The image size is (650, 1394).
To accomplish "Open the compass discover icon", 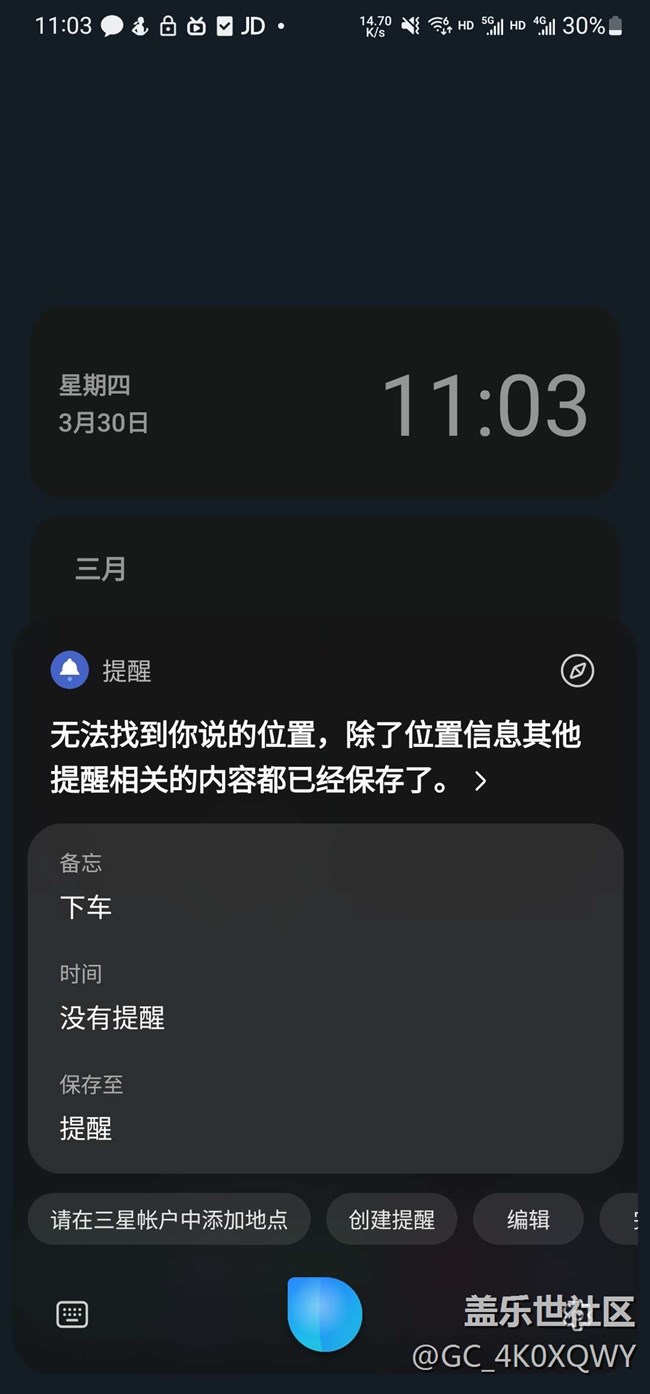I will [577, 671].
